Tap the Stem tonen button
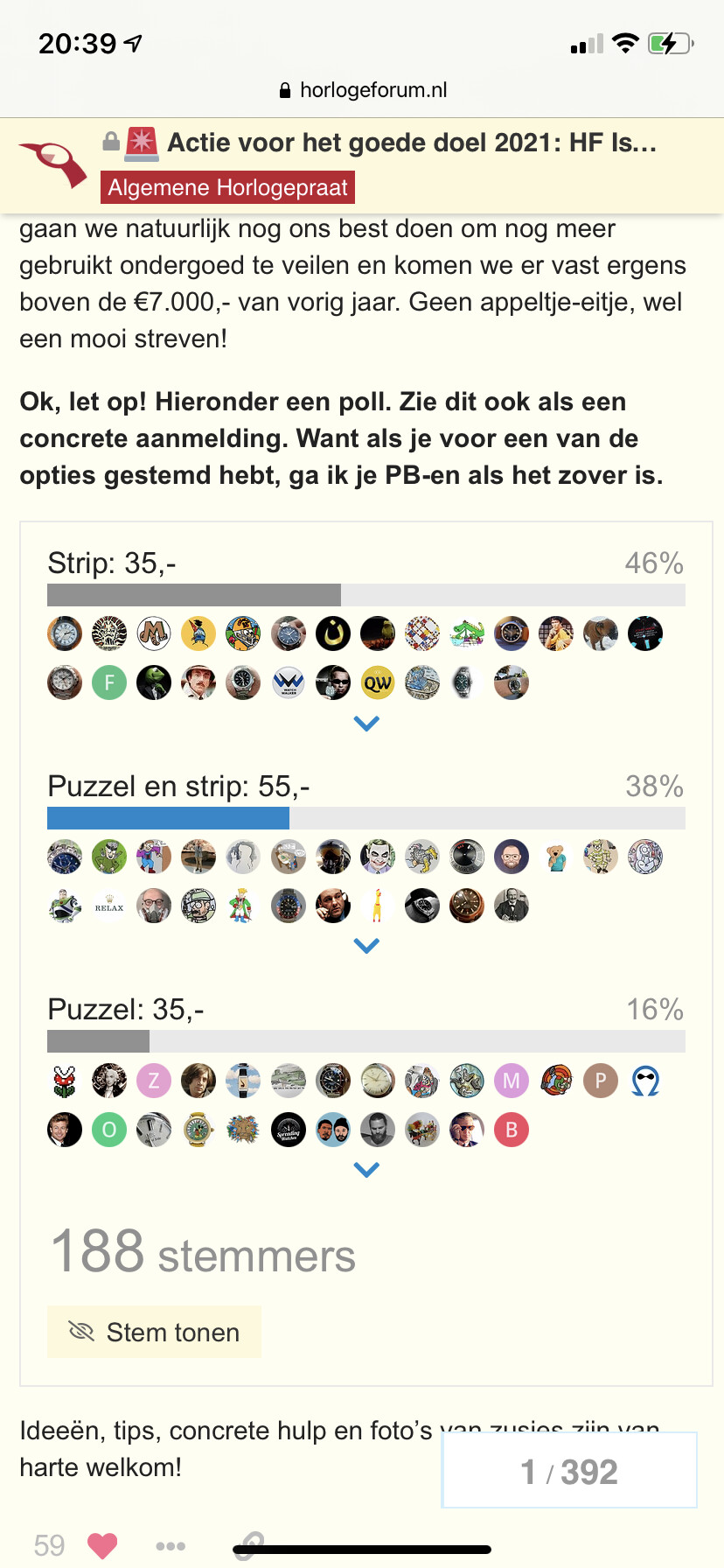724x1568 pixels. (x=154, y=1332)
